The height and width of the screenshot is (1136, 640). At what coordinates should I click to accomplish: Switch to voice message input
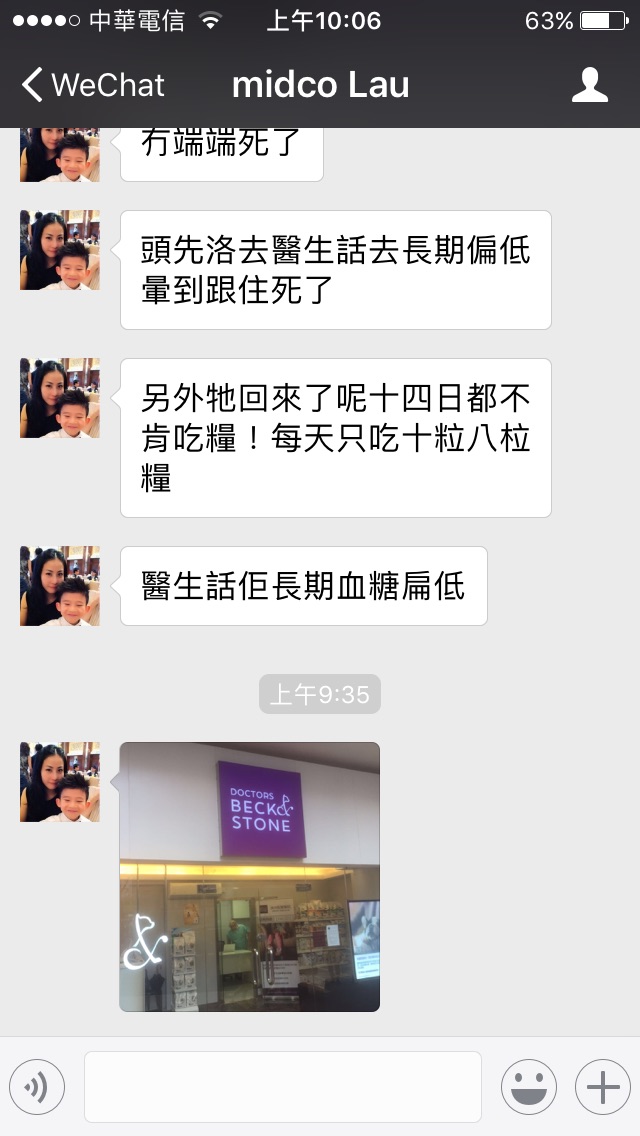tap(37, 1087)
